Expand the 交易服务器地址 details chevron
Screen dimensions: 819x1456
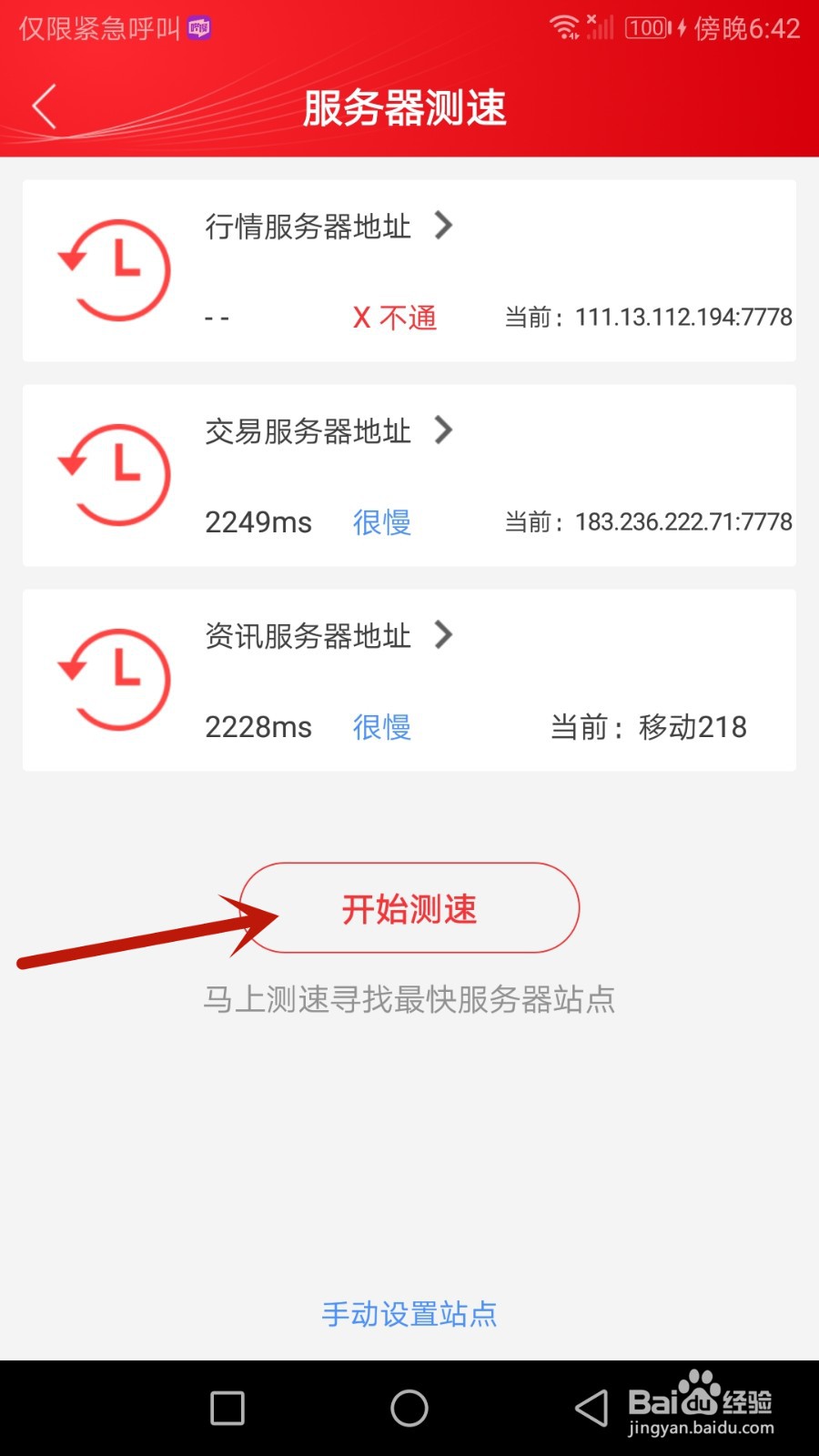445,431
